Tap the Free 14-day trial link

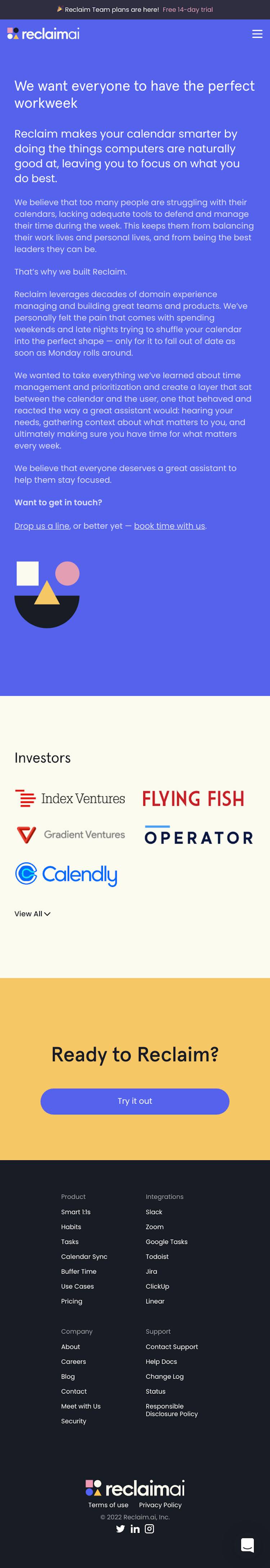pyautogui.click(x=187, y=10)
